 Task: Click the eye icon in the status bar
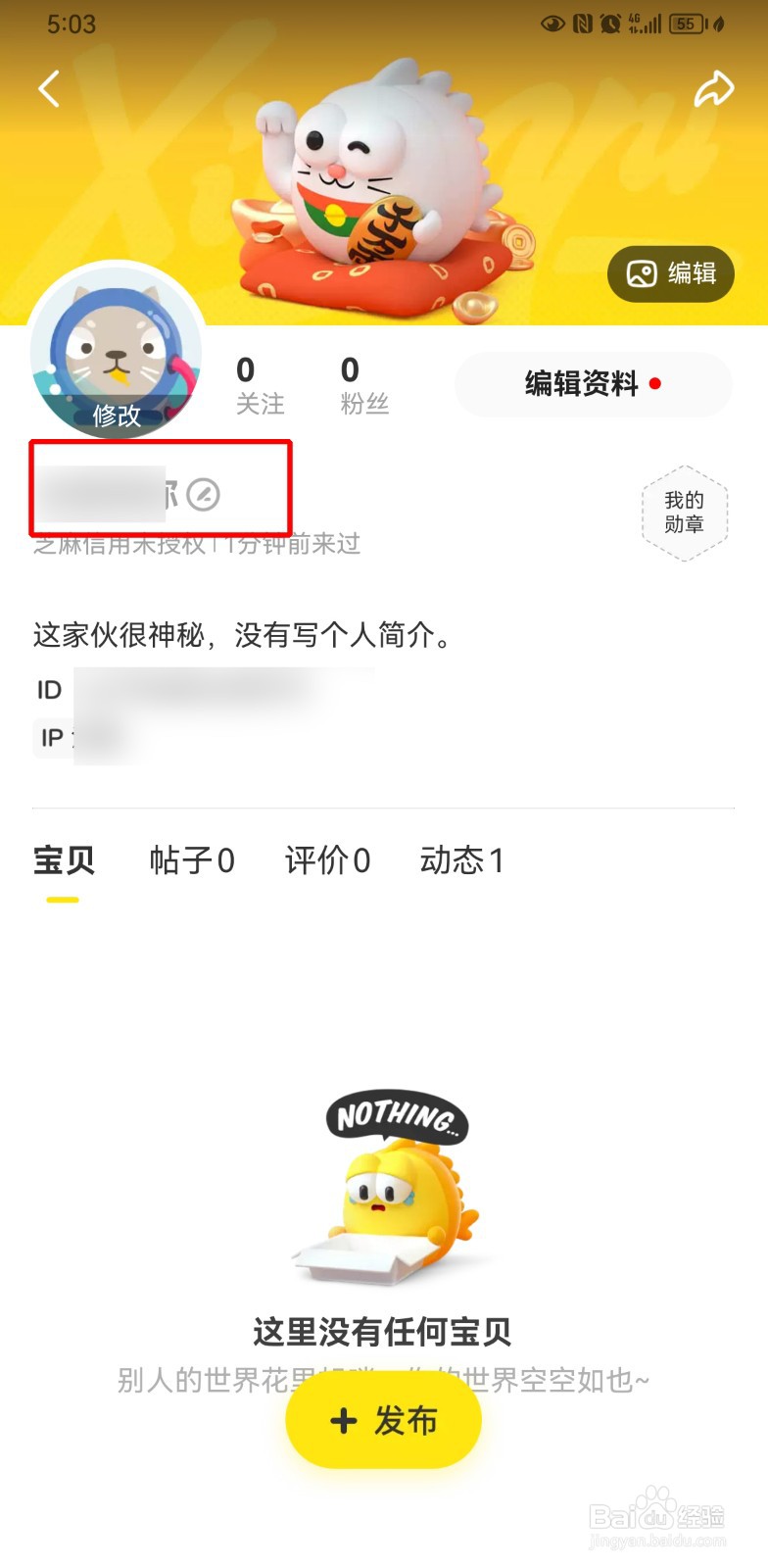pos(552,24)
